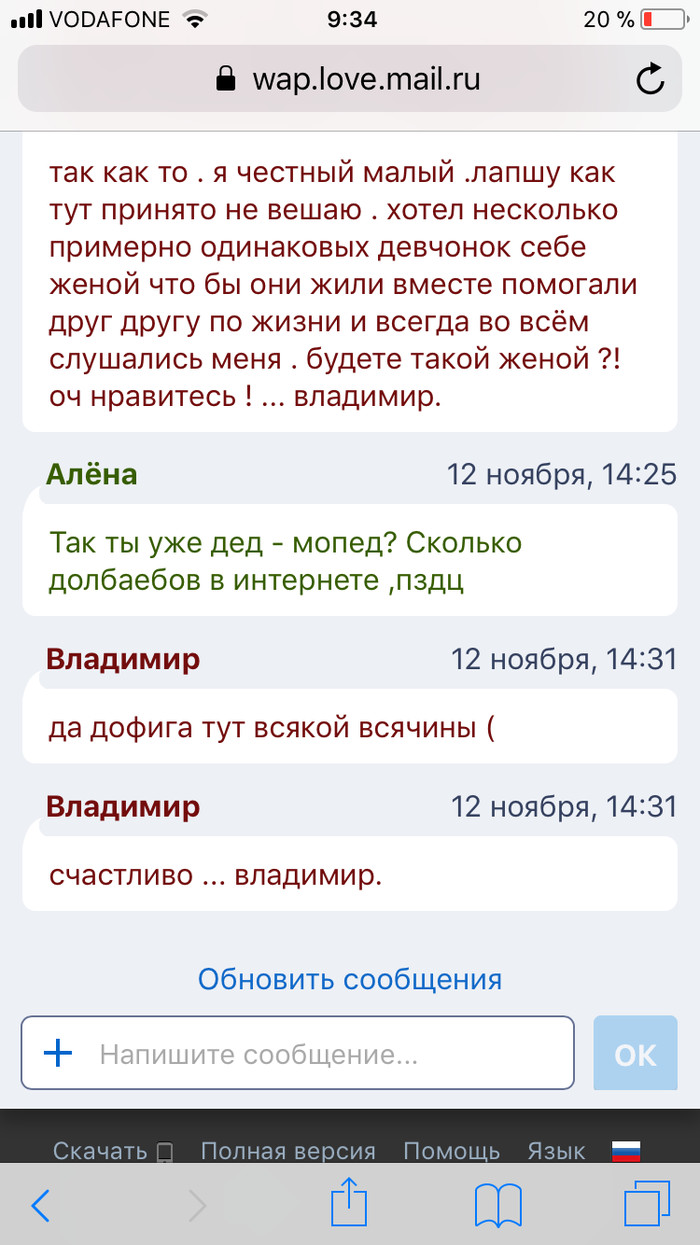The height and width of the screenshot is (1245, 700).
Task: Tap the Обновить сообщения link
Action: click(x=350, y=978)
